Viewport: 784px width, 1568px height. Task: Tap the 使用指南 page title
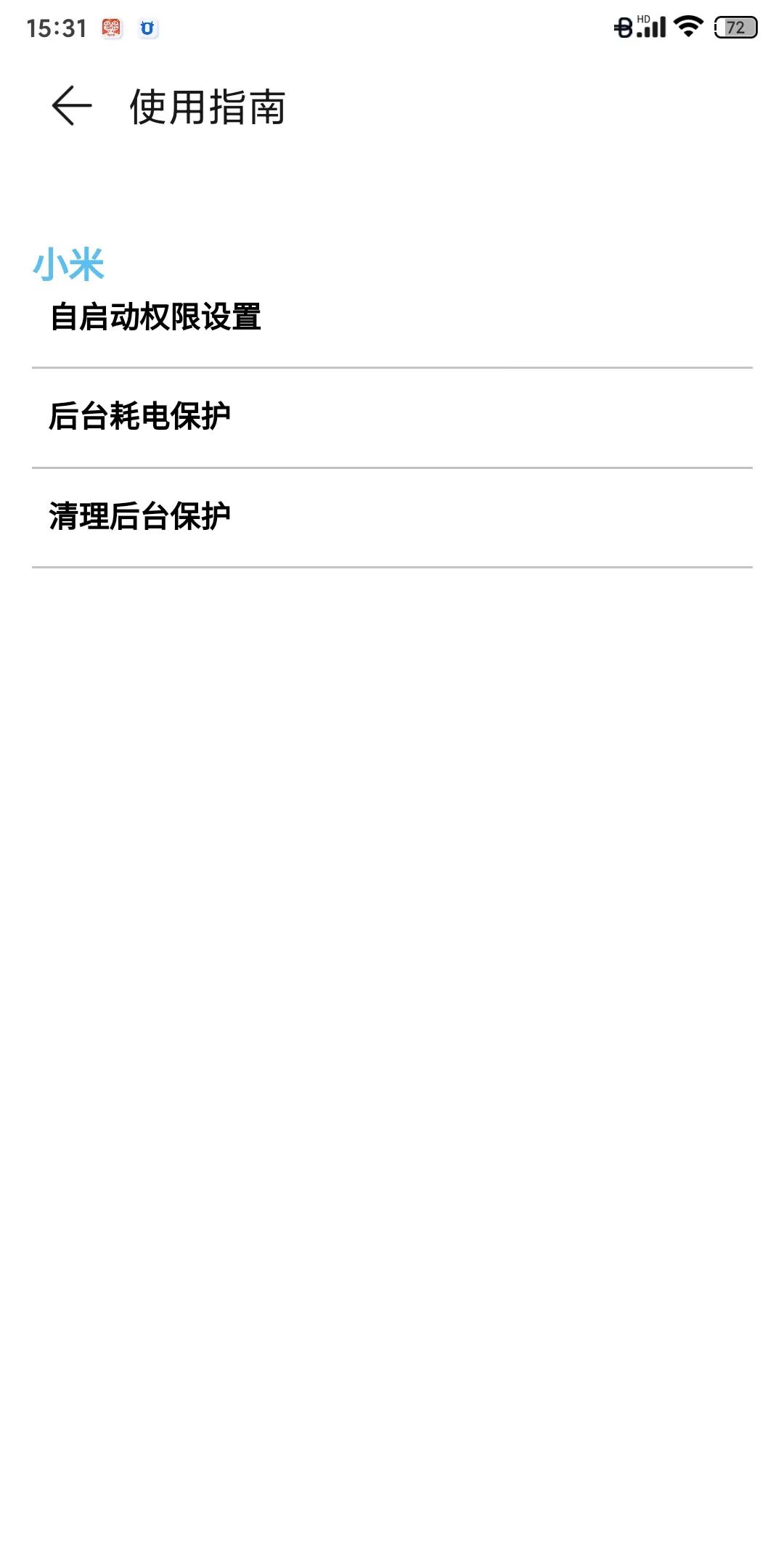click(x=207, y=105)
